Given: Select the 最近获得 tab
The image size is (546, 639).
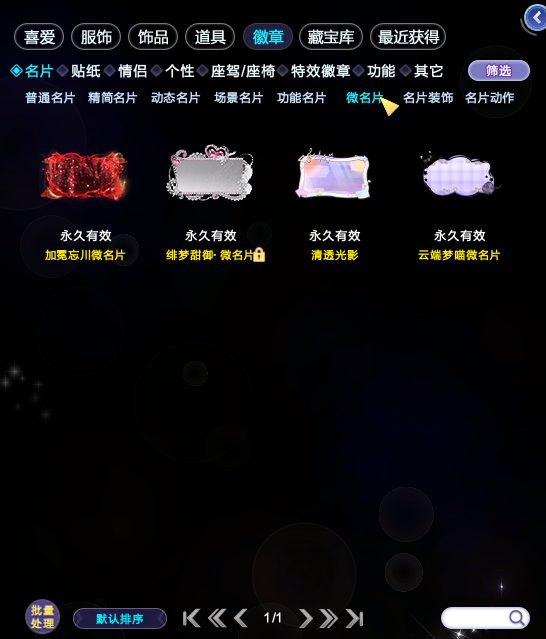Looking at the screenshot, I should tap(408, 37).
